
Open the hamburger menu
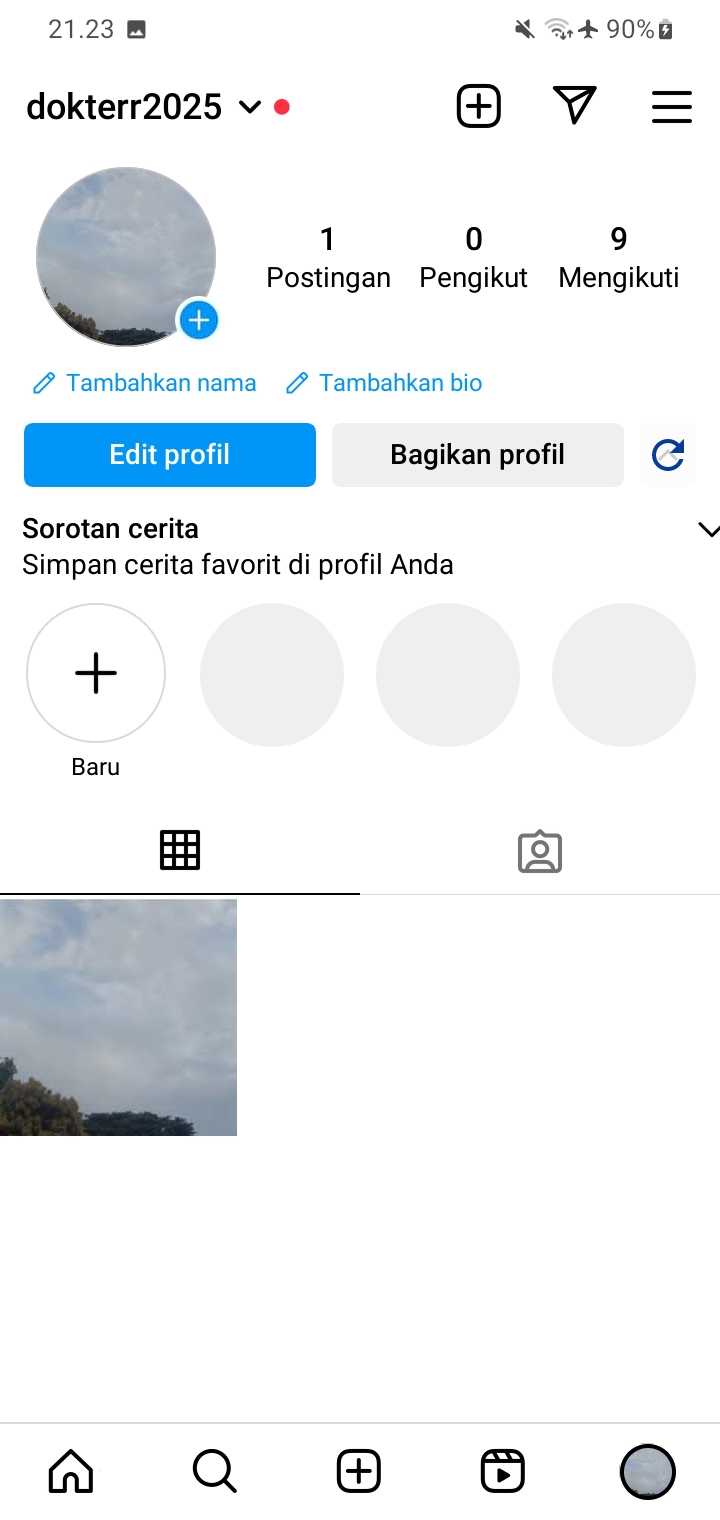click(x=671, y=106)
